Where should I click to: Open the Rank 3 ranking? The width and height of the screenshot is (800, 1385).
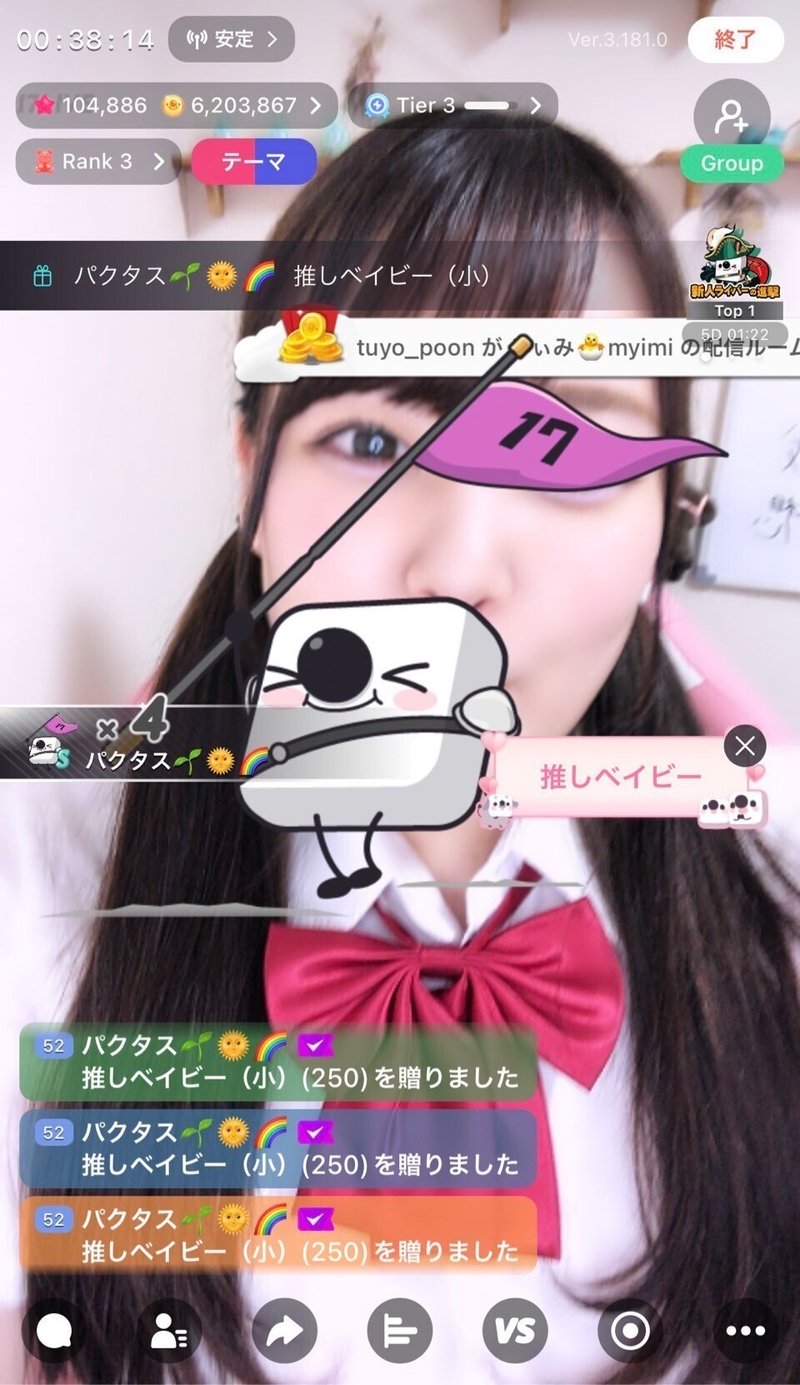98,161
